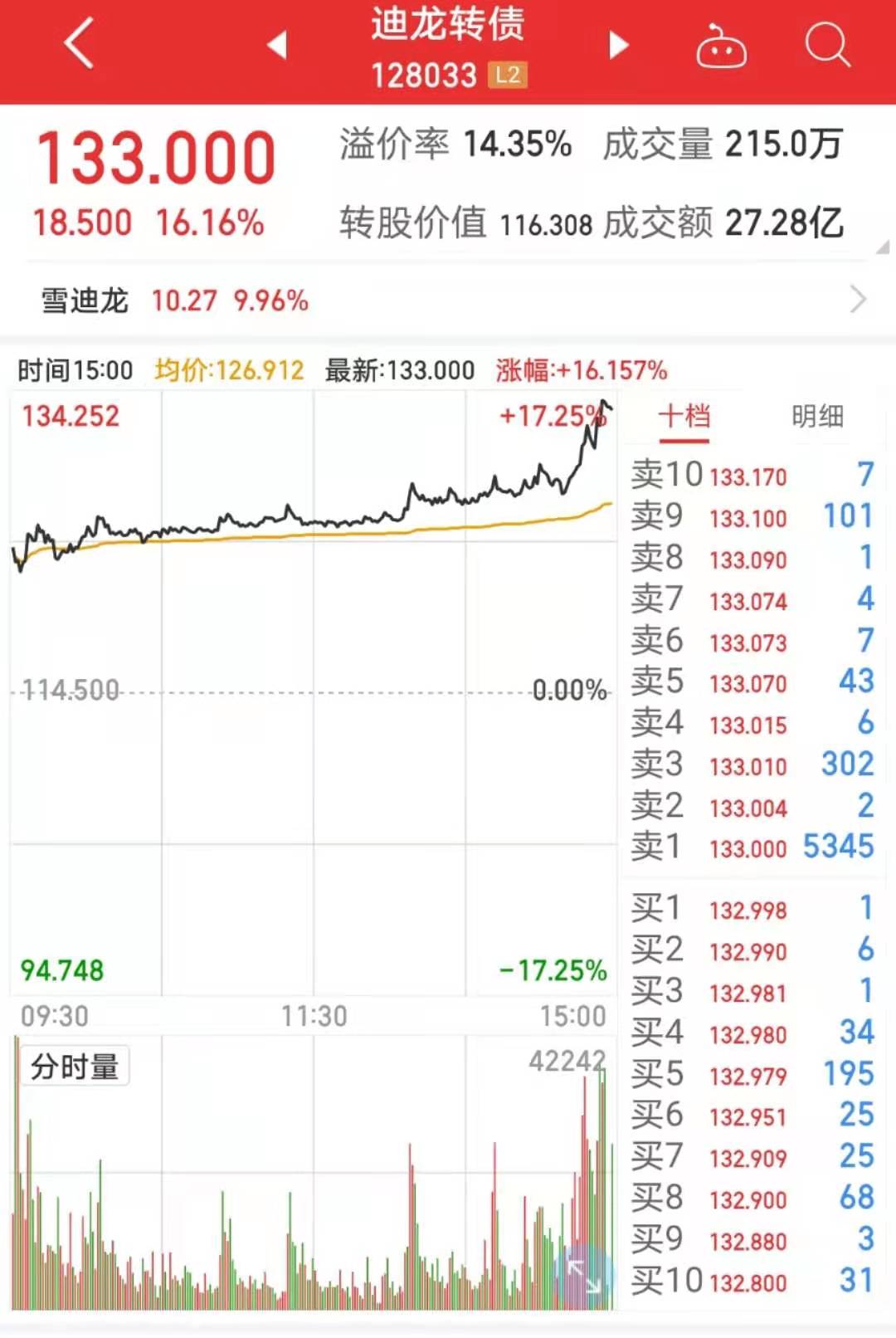Select the 买1 order at 132.998
Screen dimensions: 896x1338
(752, 909)
